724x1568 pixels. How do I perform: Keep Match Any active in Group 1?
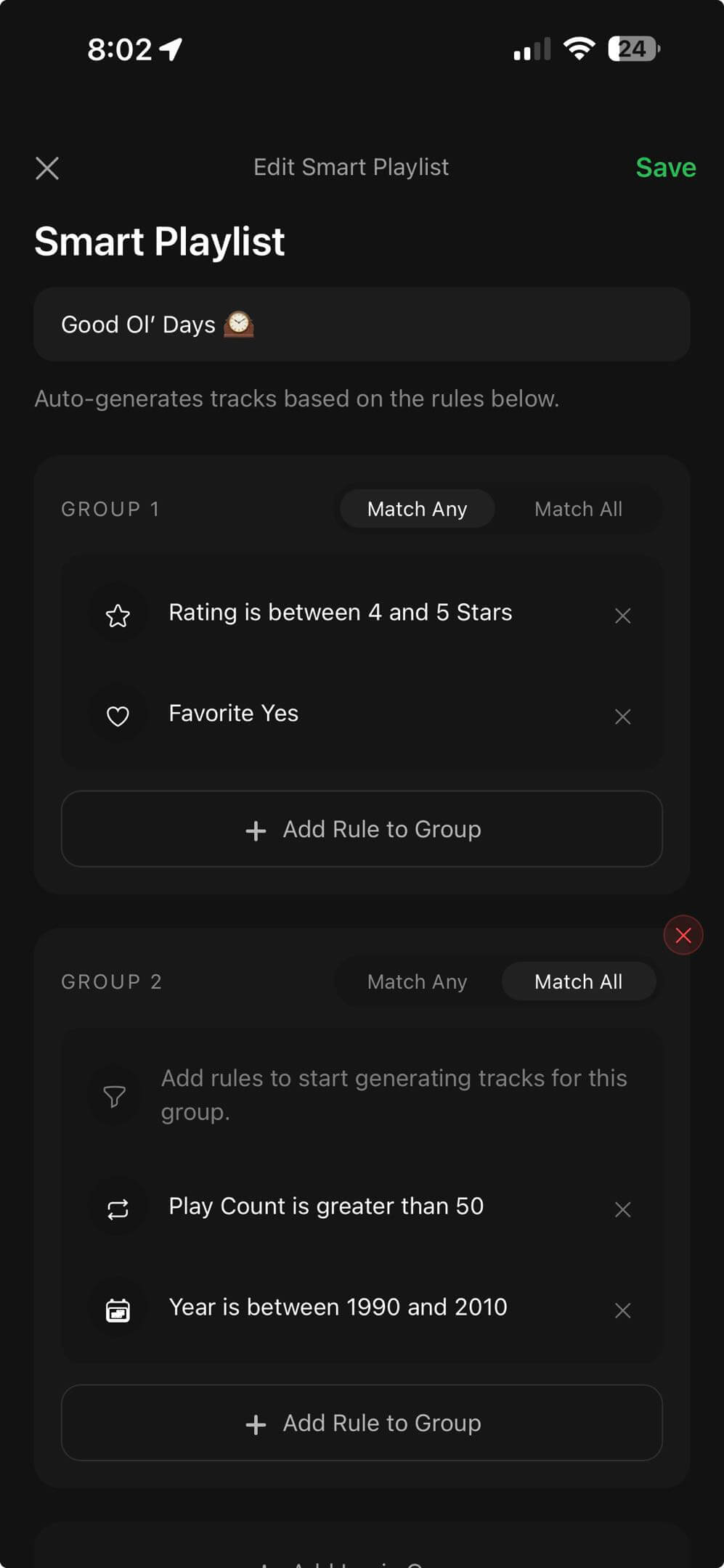click(x=416, y=508)
